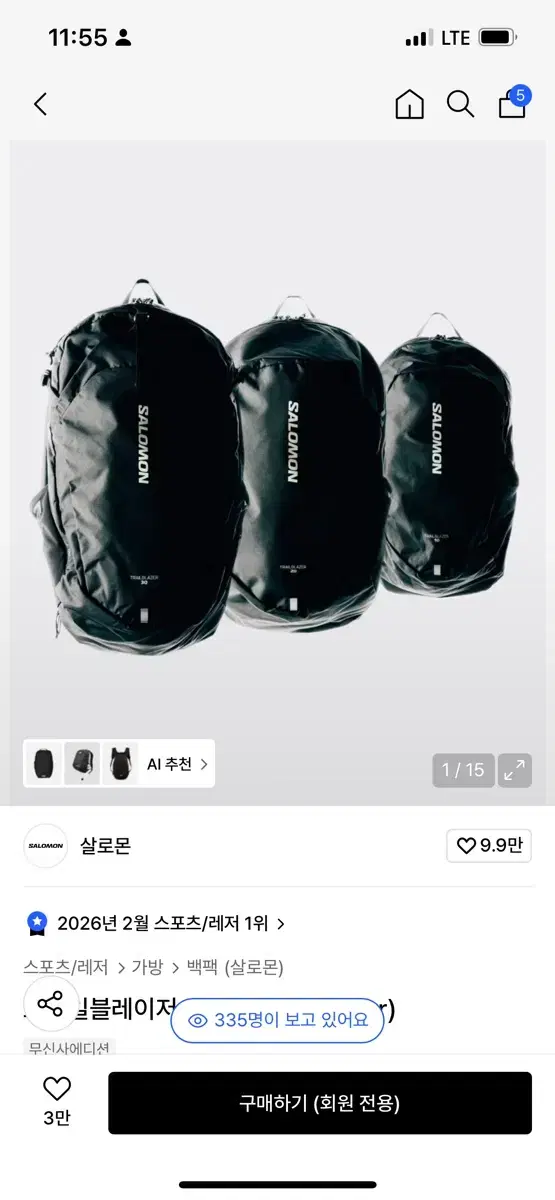Expand the product image to fullscreen

(515, 770)
